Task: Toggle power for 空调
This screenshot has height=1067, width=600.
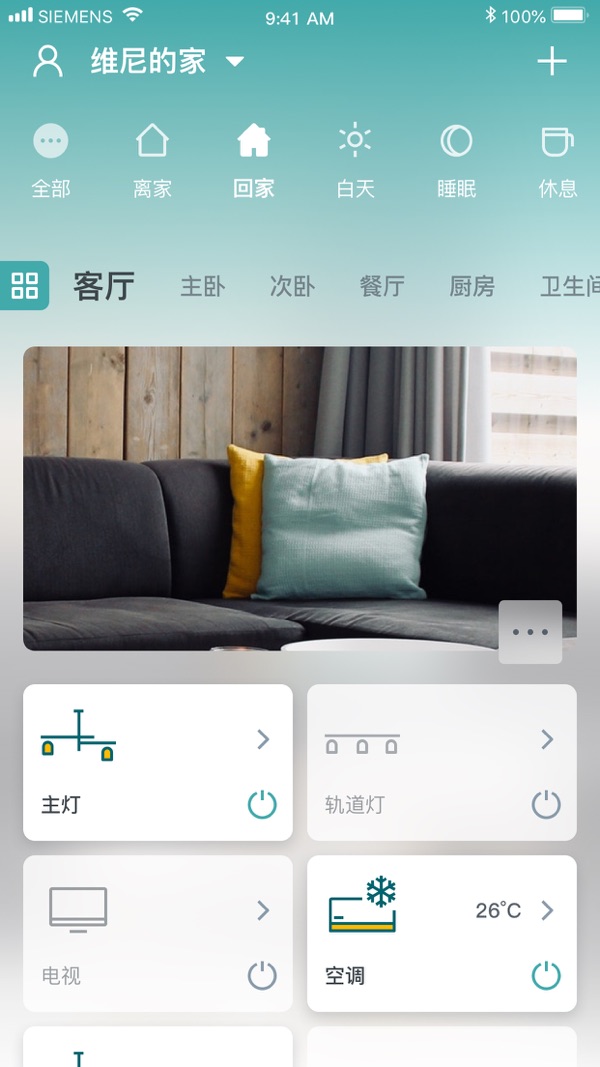Action: pos(546,975)
